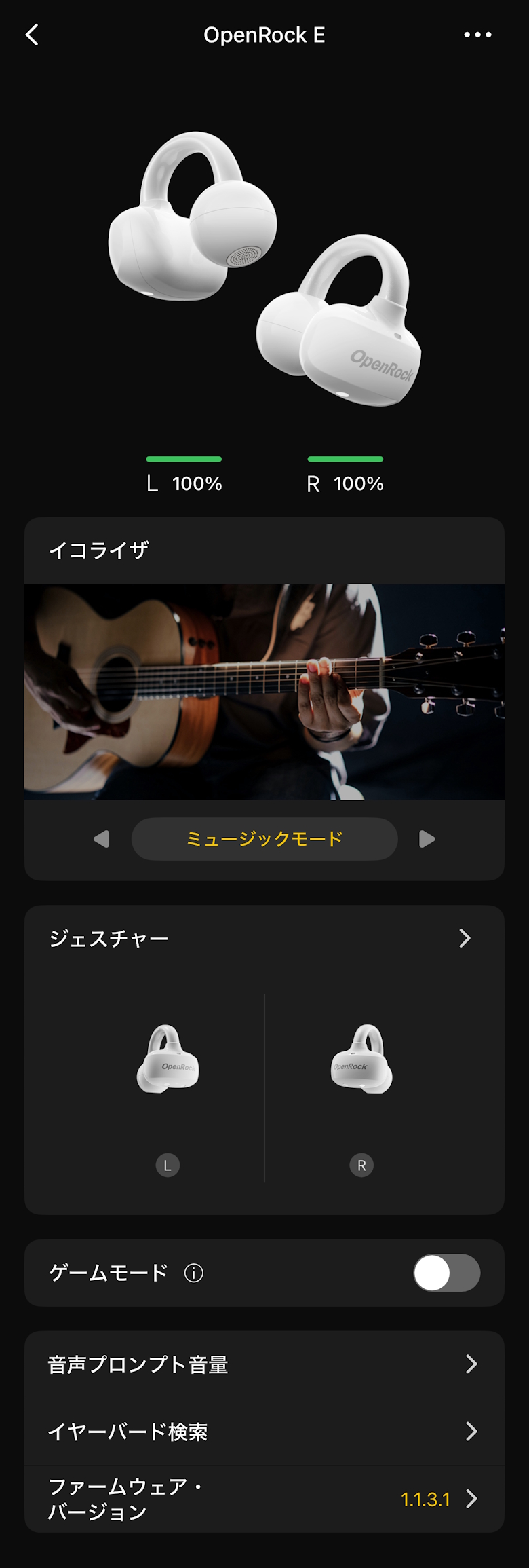Screen dimensions: 529x1568
Task: Select the next equalizer mode arrow
Action: coord(427,839)
